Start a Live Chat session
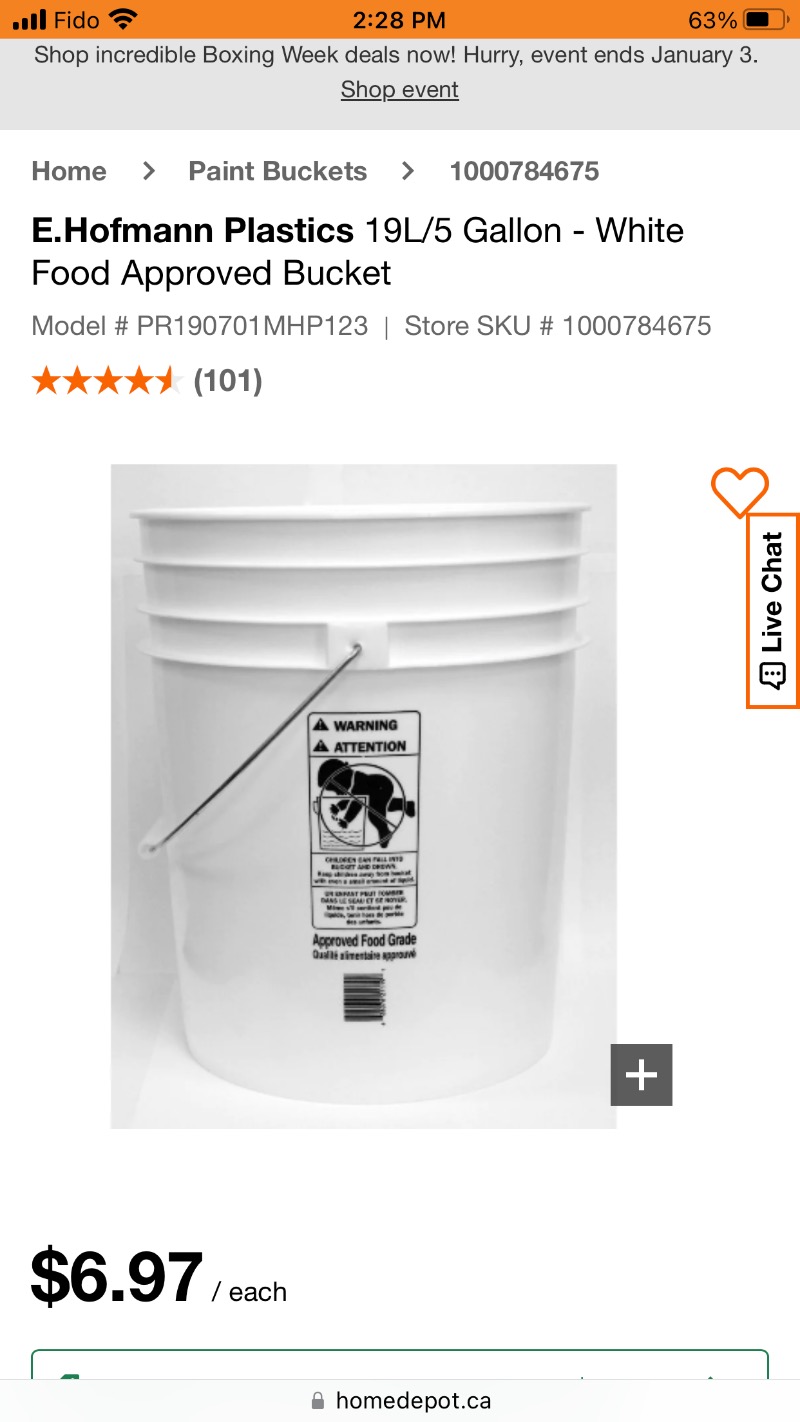The width and height of the screenshot is (800, 1422). pyautogui.click(x=772, y=610)
